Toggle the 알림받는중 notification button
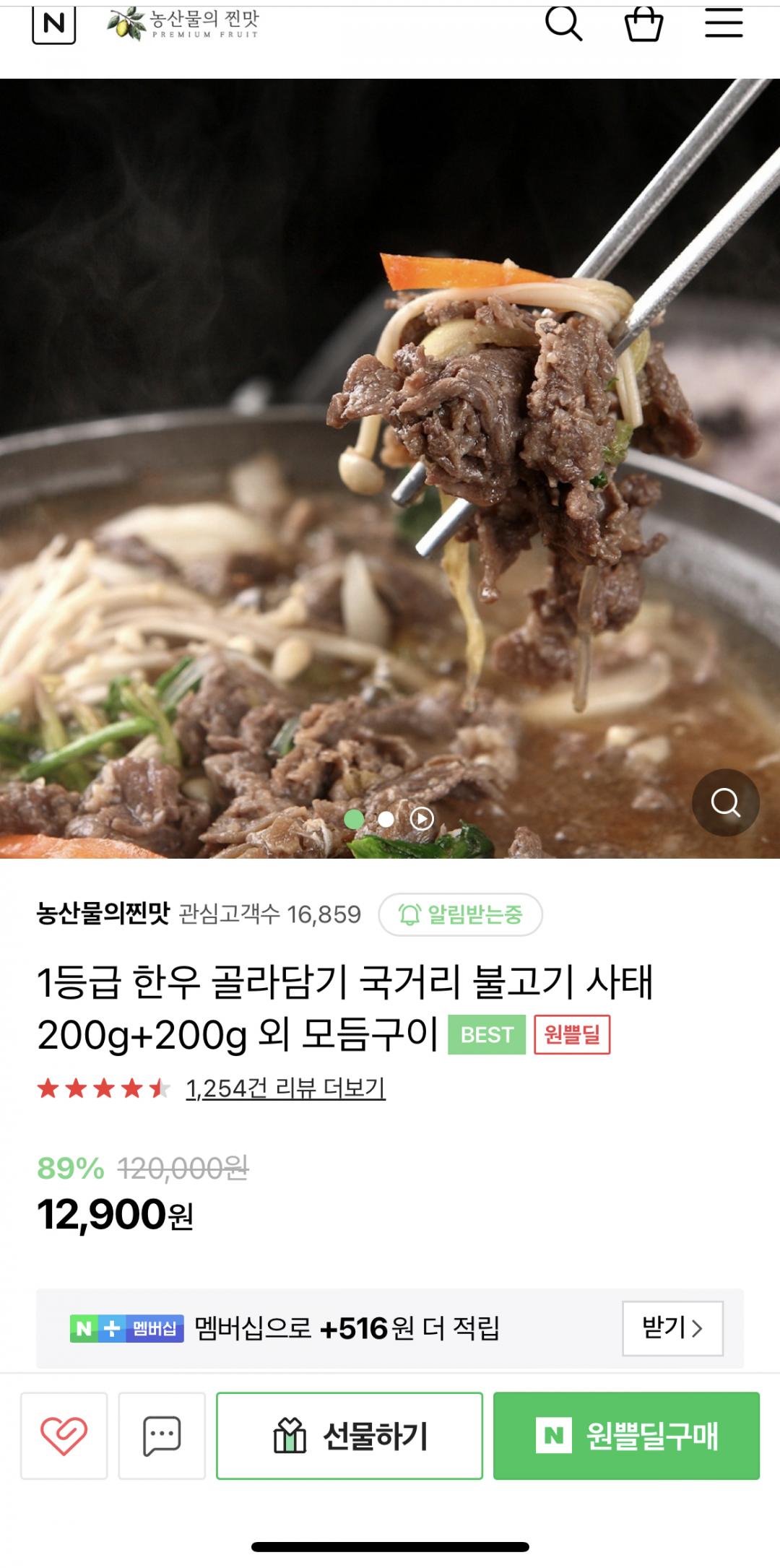780x1568 pixels. click(x=460, y=914)
